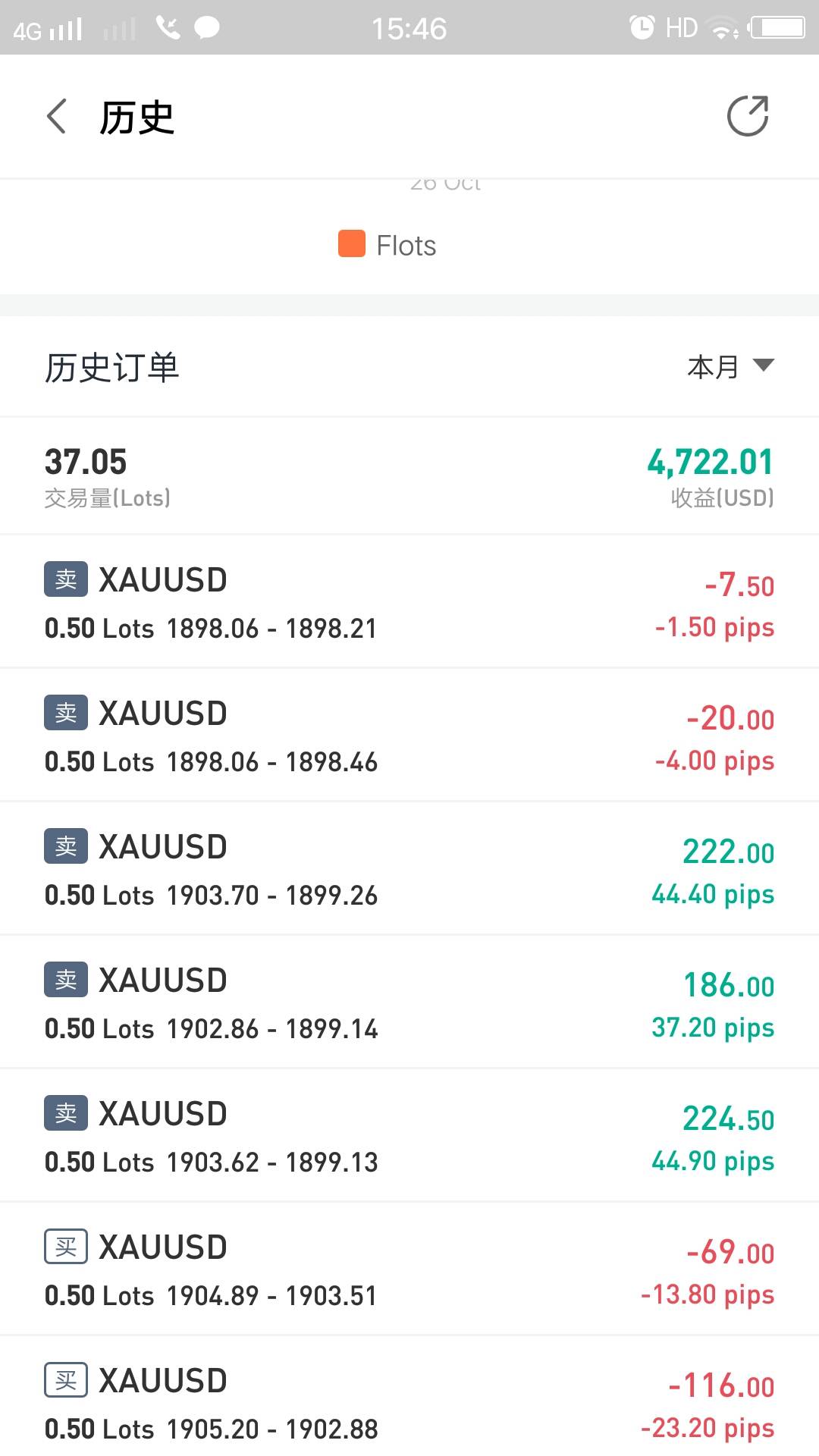This screenshot has width=819, height=1456.
Task: Share the trading history
Action: click(748, 116)
